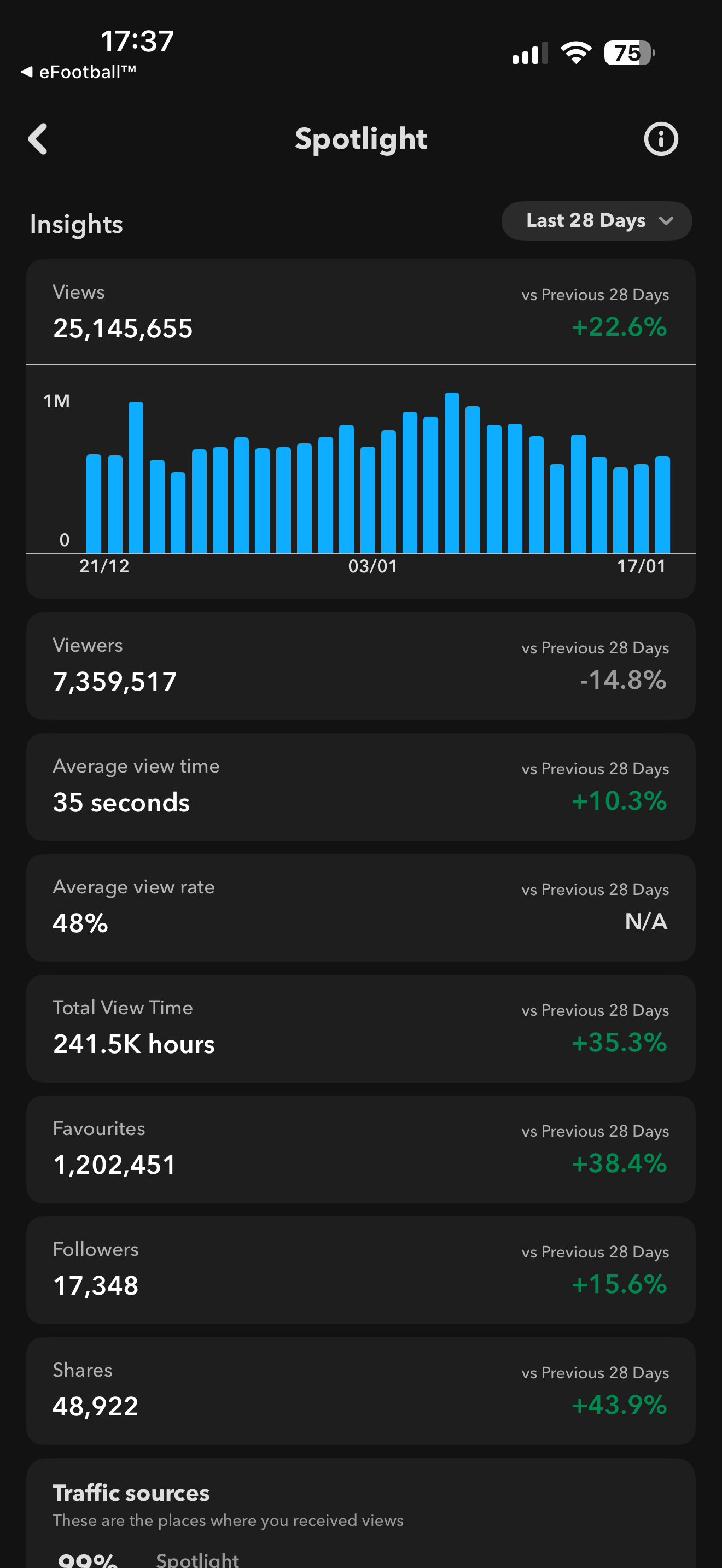Open the Views insights card

(x=360, y=312)
